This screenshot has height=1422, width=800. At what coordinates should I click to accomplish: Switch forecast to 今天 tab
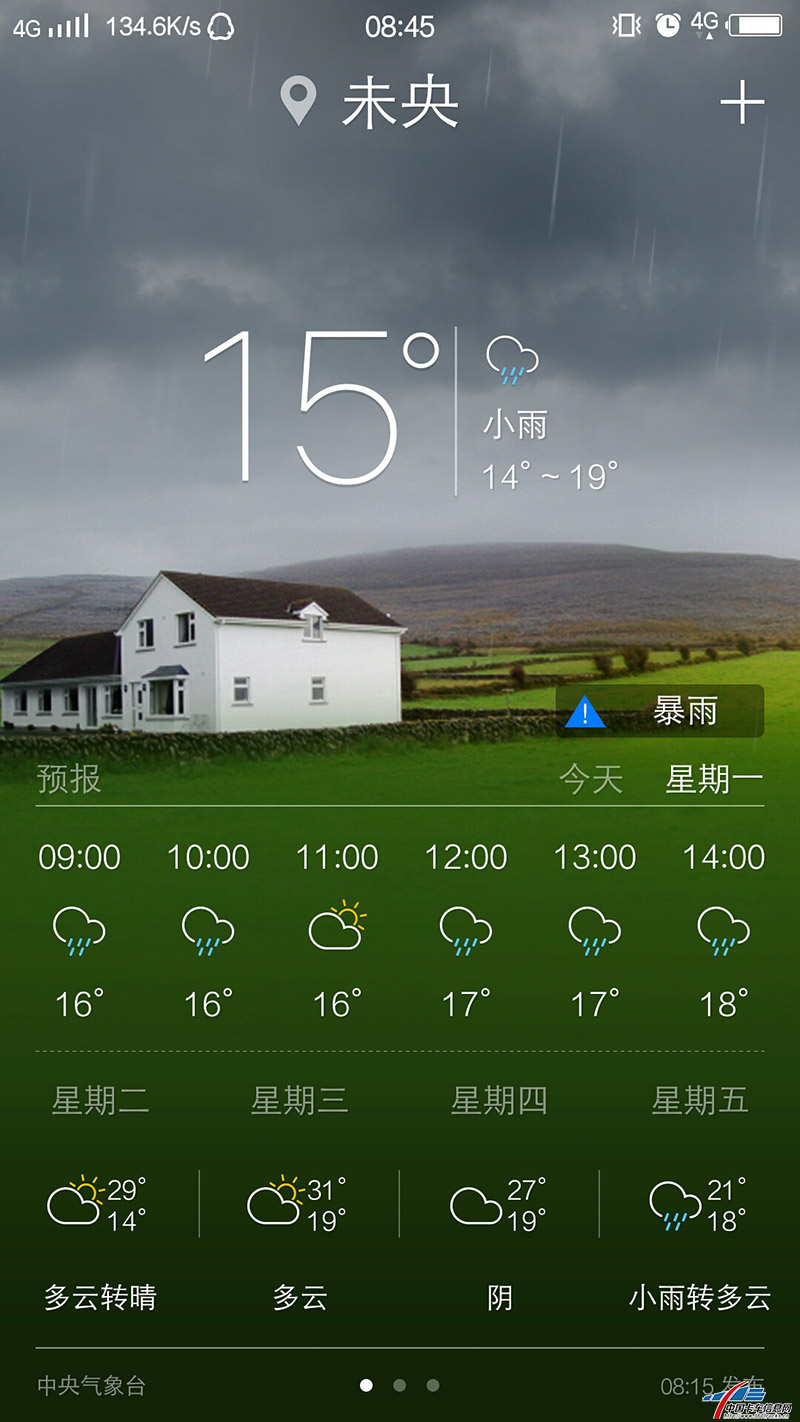coord(591,779)
